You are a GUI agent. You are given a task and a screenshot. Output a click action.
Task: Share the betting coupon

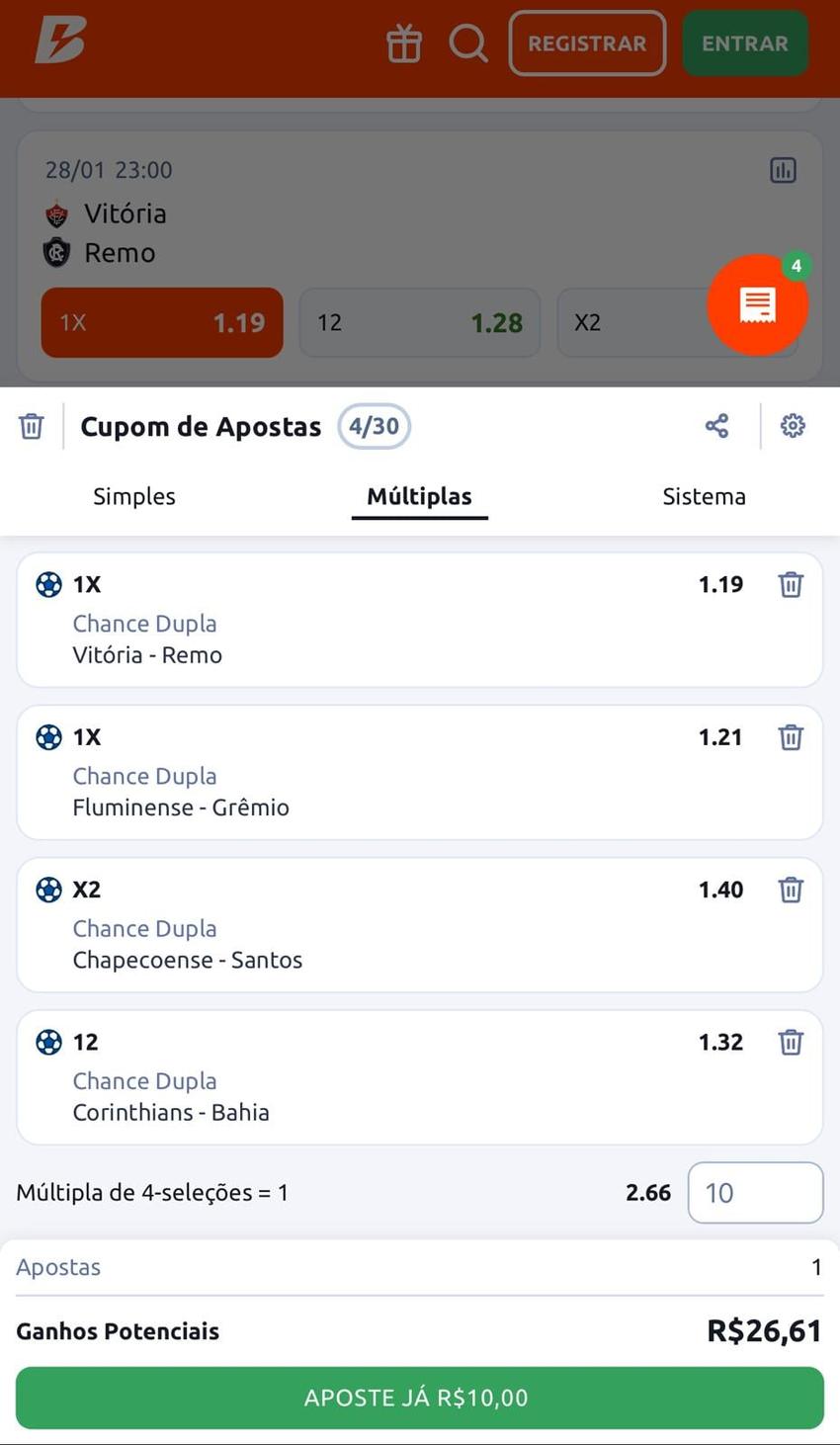(x=715, y=425)
